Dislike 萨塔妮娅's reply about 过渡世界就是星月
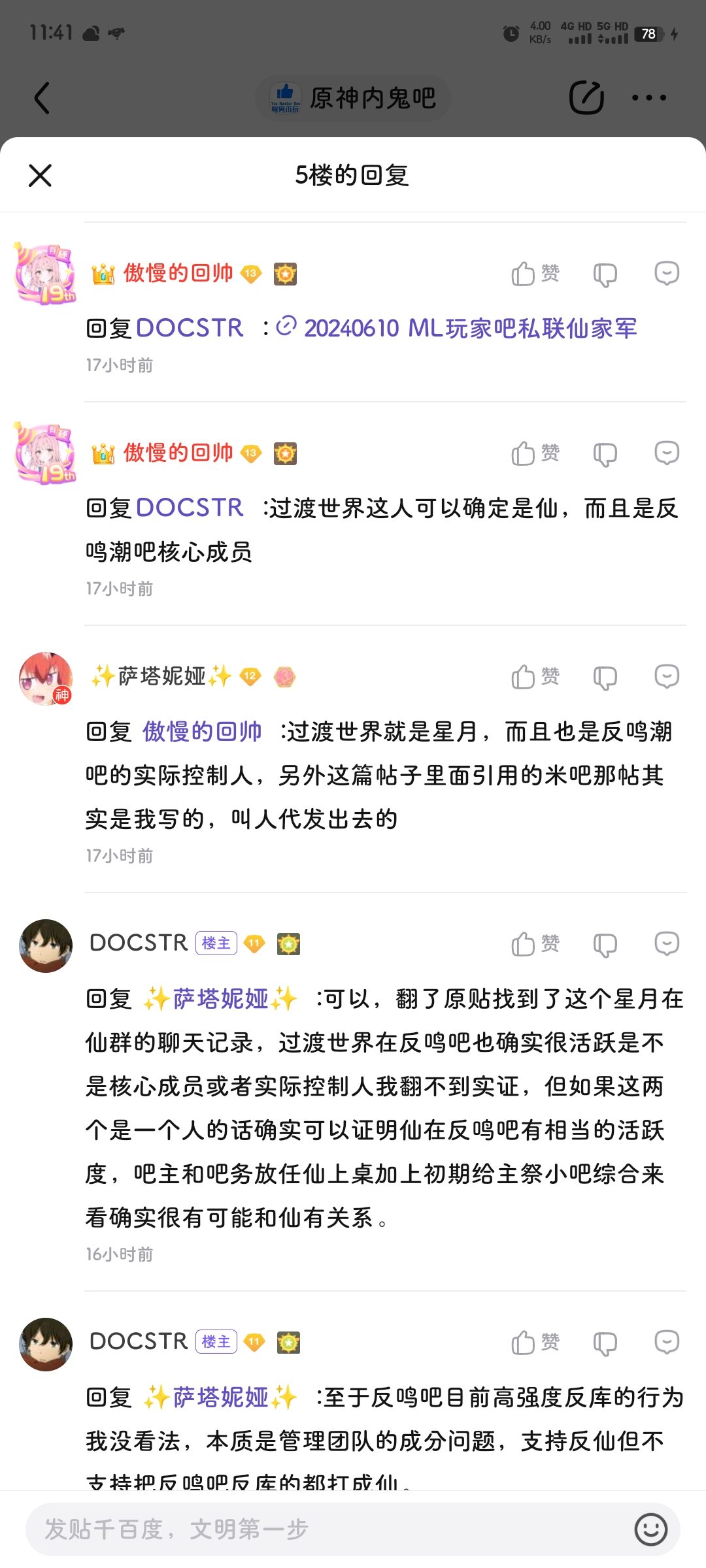The width and height of the screenshot is (706, 1568). [605, 678]
